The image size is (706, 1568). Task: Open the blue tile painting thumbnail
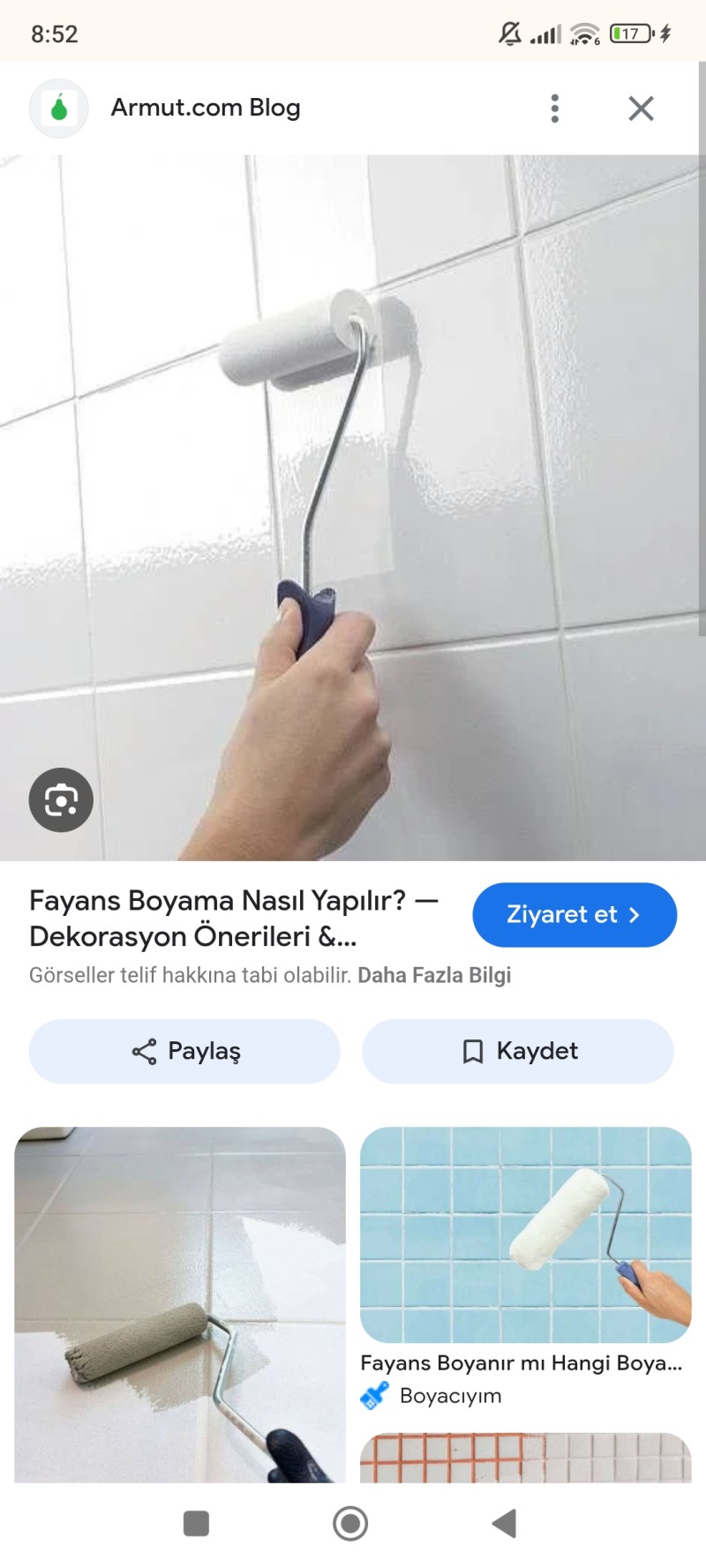(x=524, y=1233)
